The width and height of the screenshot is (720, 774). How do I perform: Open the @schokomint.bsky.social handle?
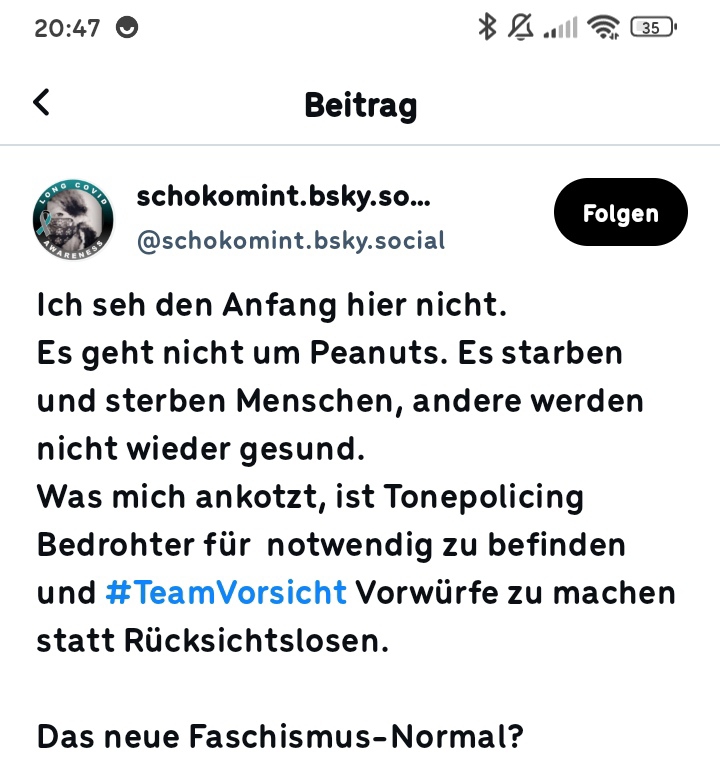290,242
